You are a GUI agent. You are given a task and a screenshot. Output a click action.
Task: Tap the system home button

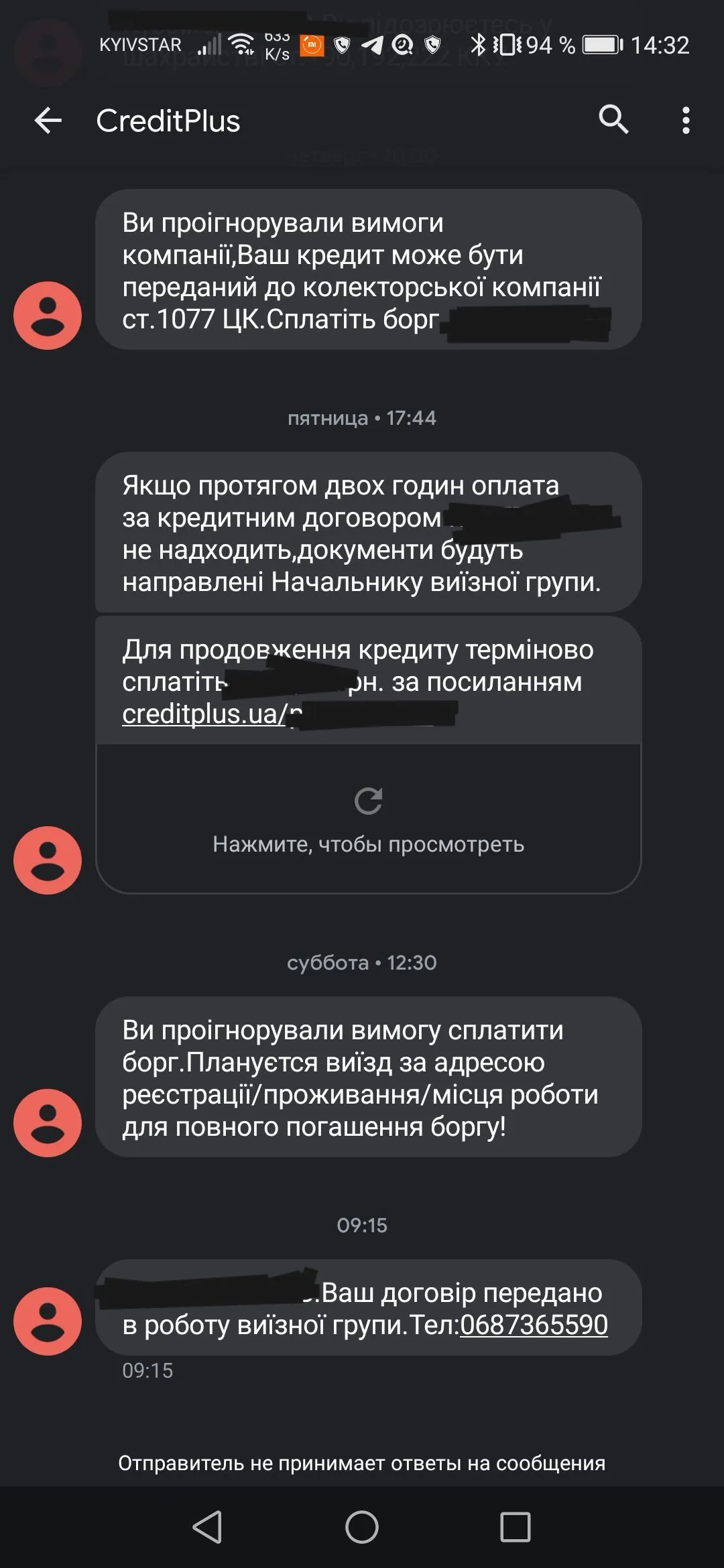pyautogui.click(x=362, y=1528)
